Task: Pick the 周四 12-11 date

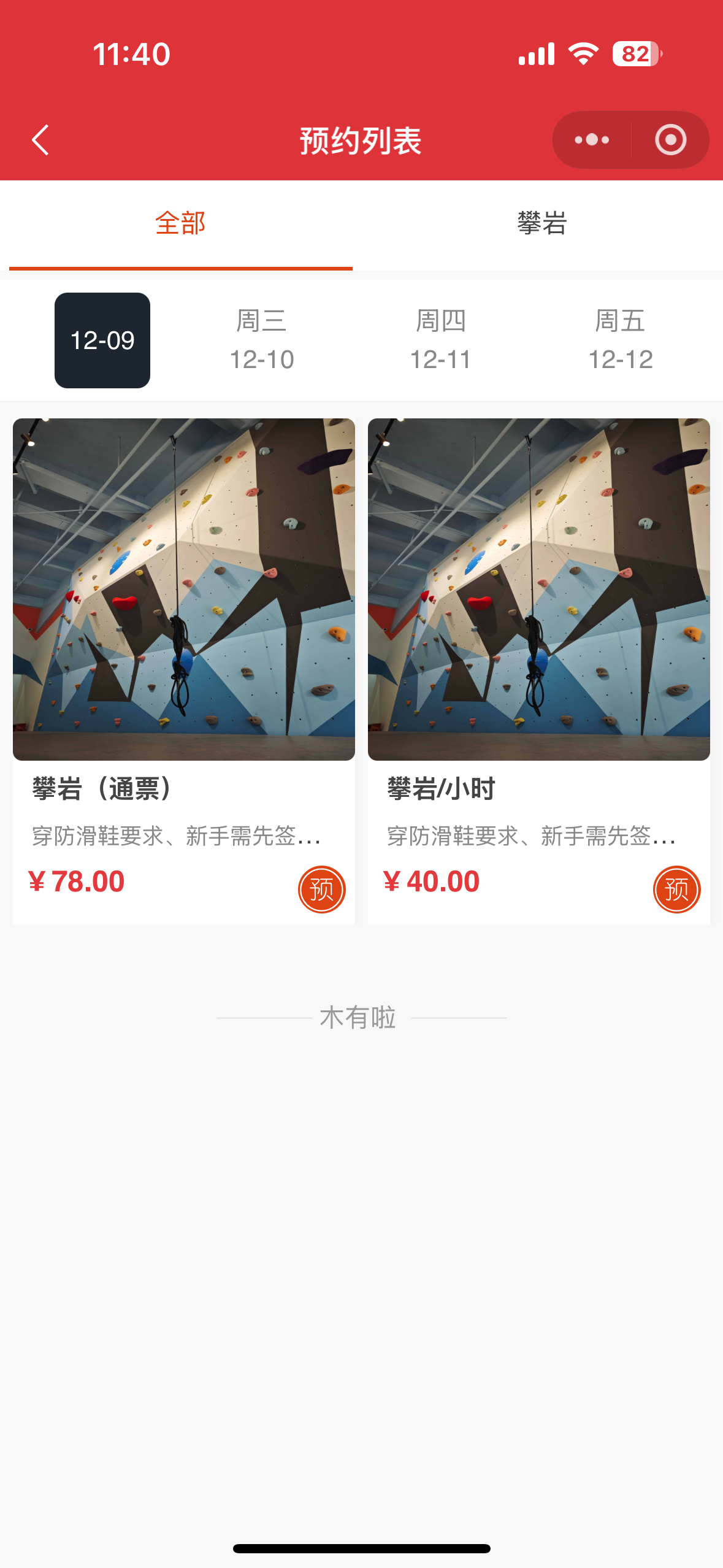Action: pos(441,340)
